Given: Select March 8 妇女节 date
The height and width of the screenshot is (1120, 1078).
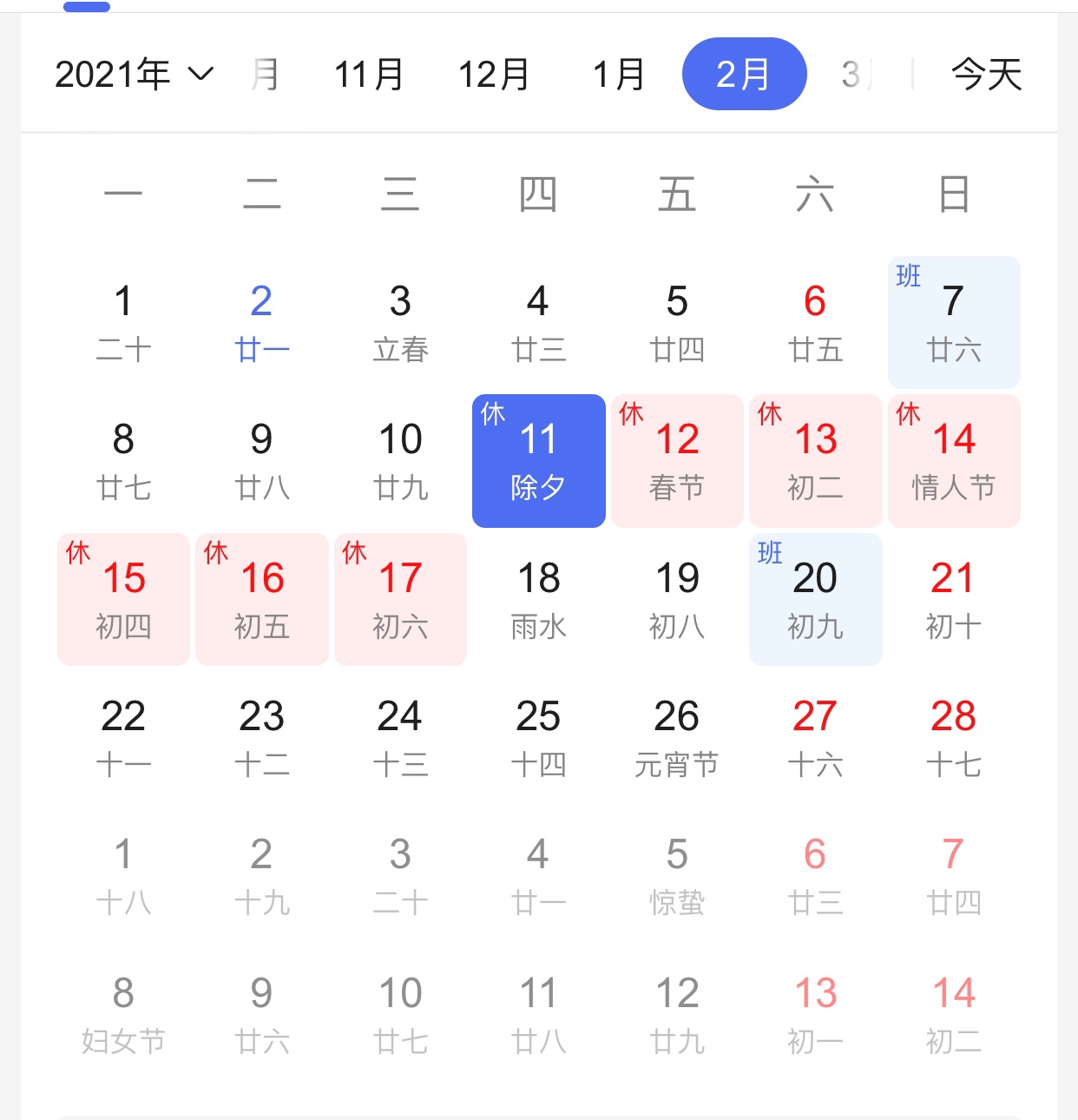Looking at the screenshot, I should 123,1013.
